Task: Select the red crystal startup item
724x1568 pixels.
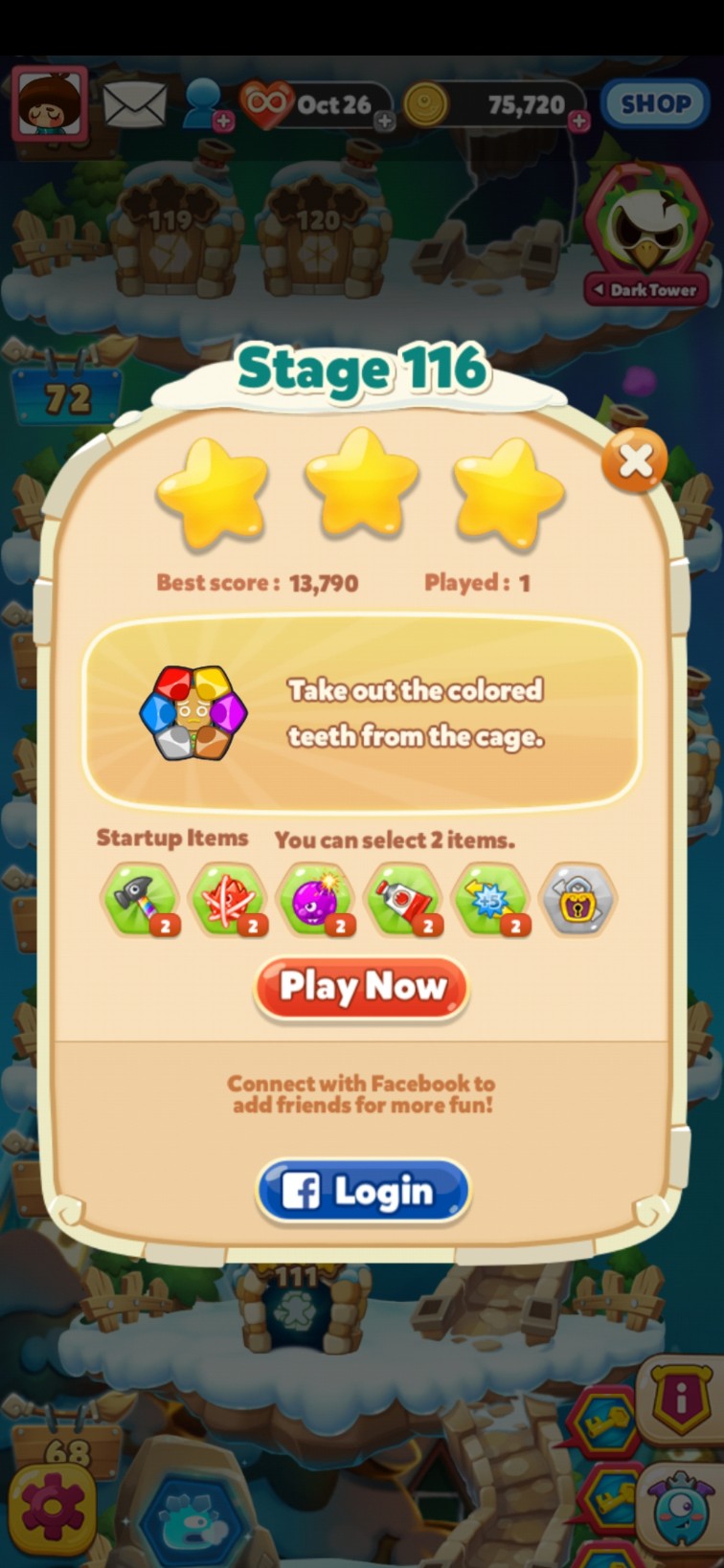Action: 228,900
